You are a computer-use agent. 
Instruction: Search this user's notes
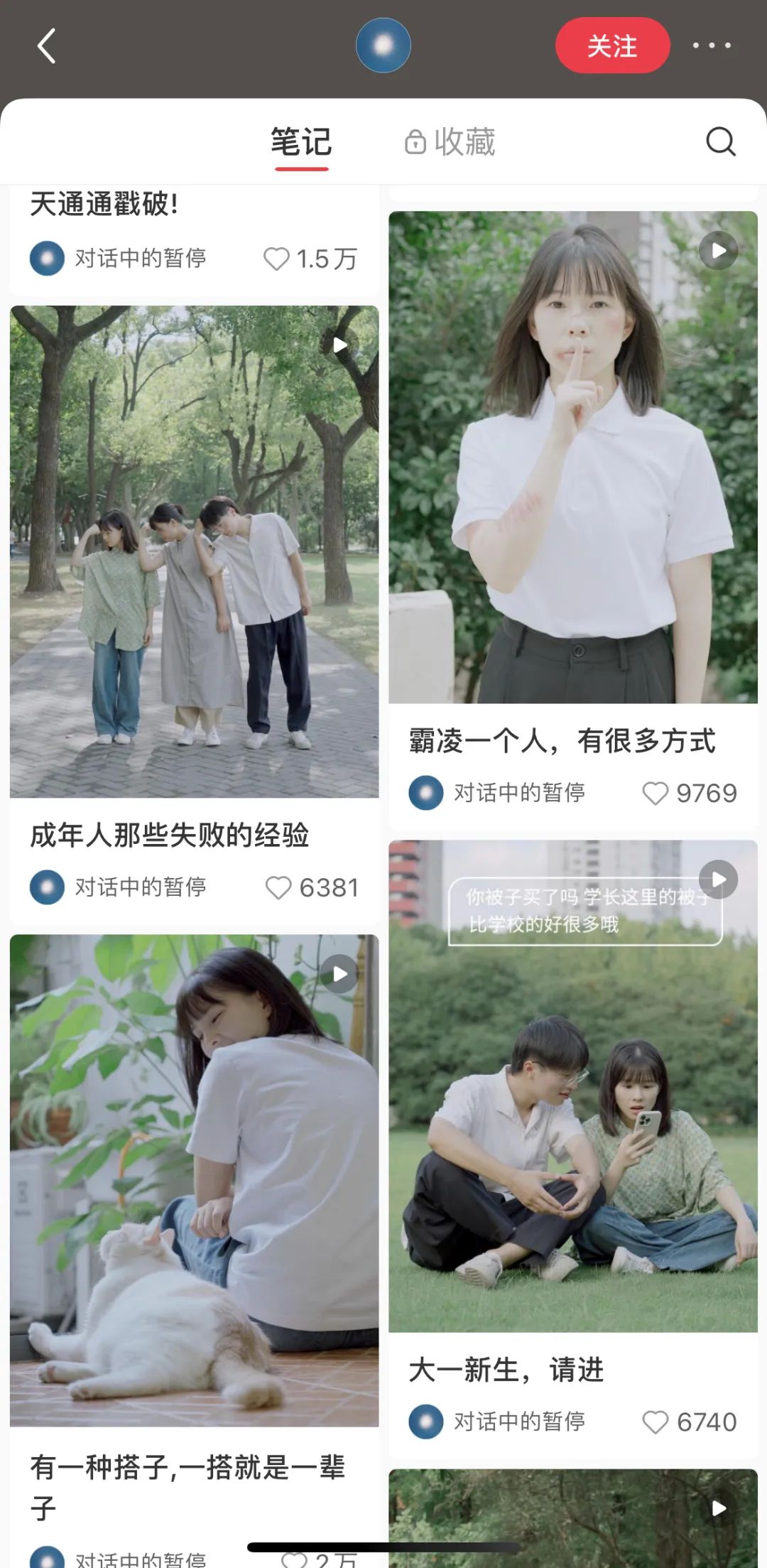720,141
